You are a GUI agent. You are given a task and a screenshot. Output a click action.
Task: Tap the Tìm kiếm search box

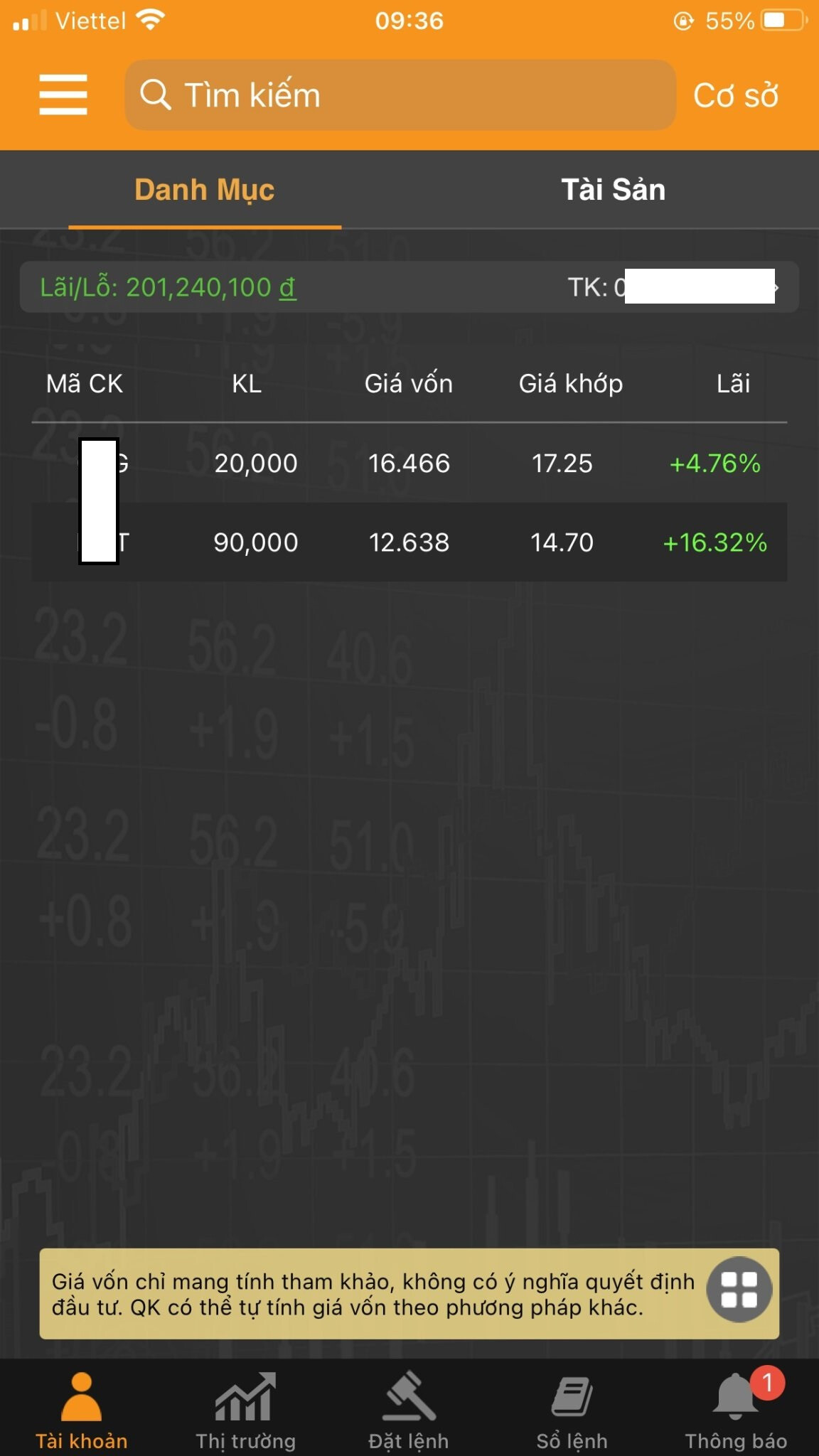coord(400,95)
